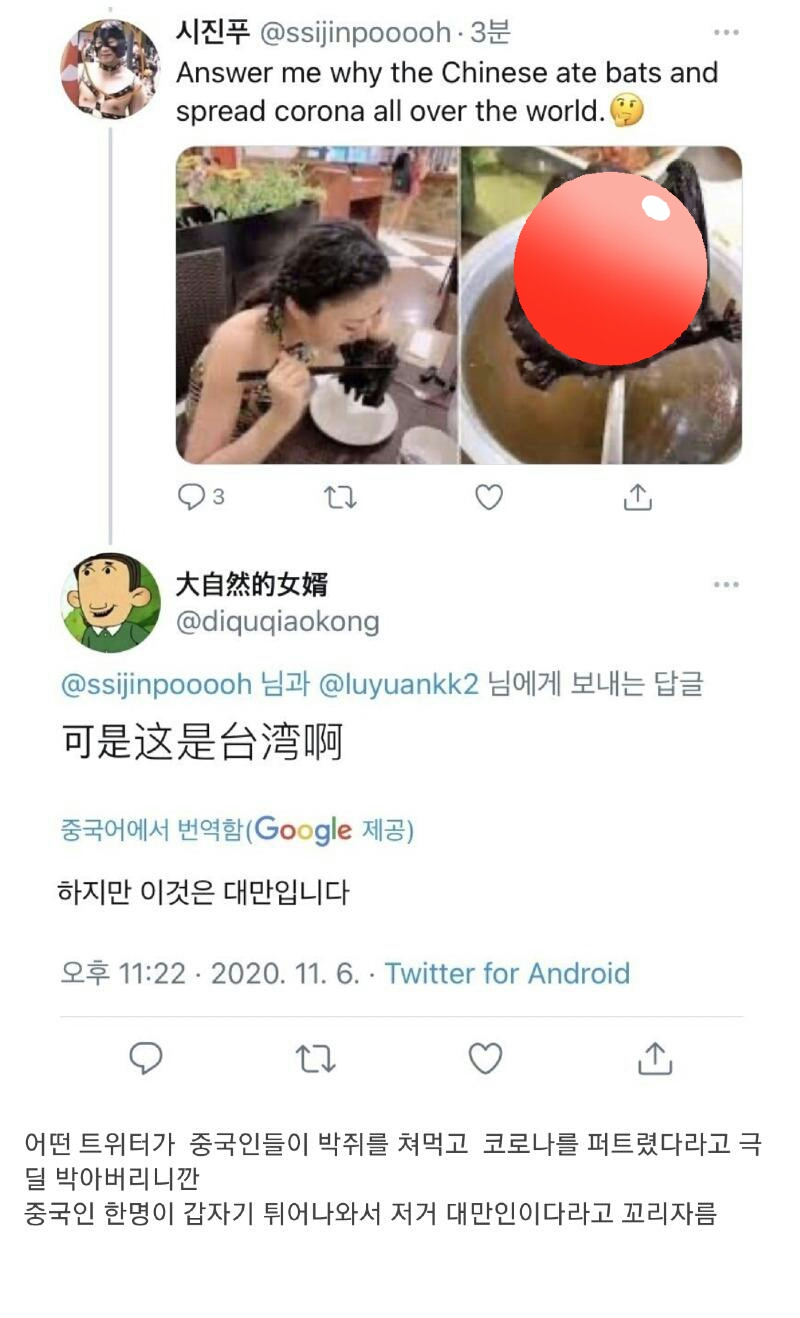Open overflow menu on 大自然的女婿's reply
This screenshot has height=1318, width=800.
(x=726, y=585)
